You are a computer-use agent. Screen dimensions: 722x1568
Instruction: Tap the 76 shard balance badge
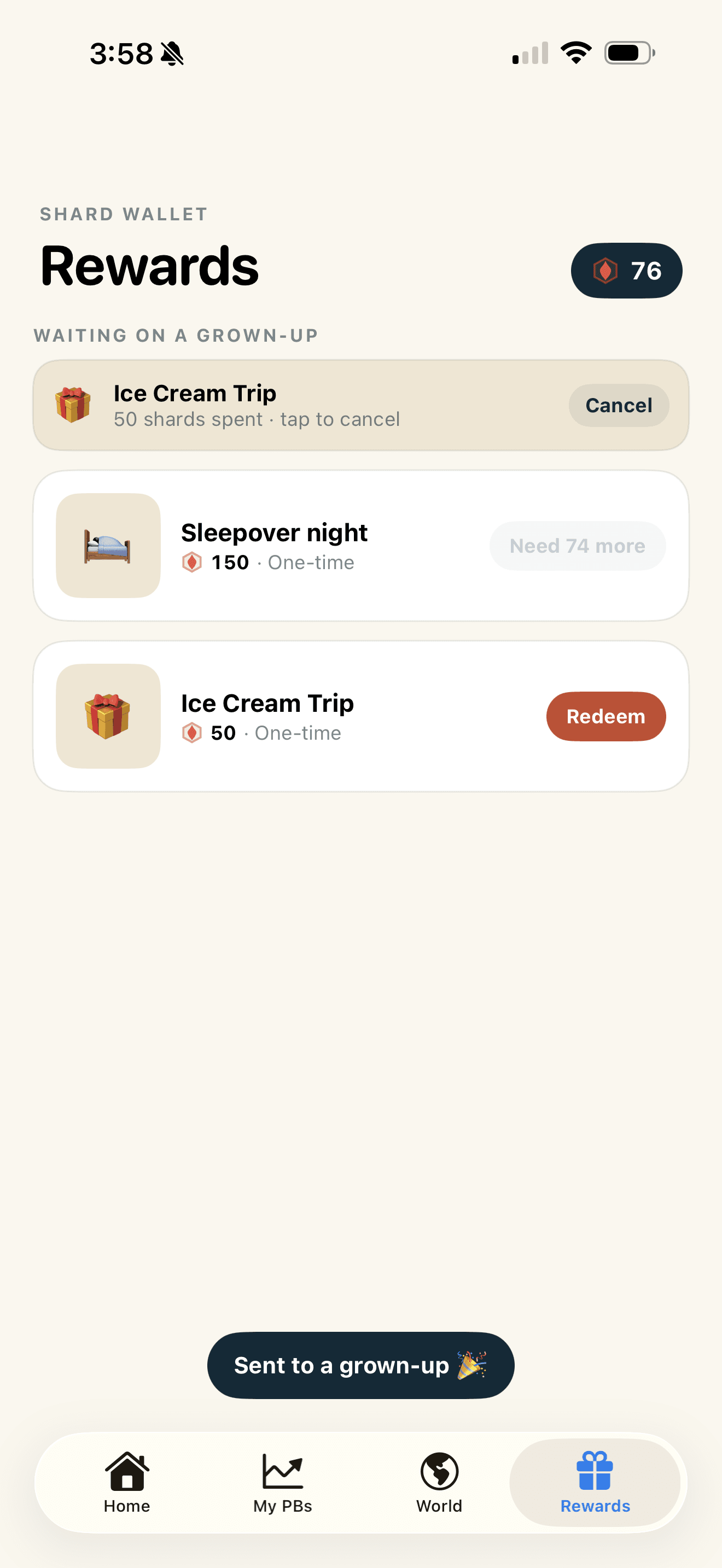(626, 270)
